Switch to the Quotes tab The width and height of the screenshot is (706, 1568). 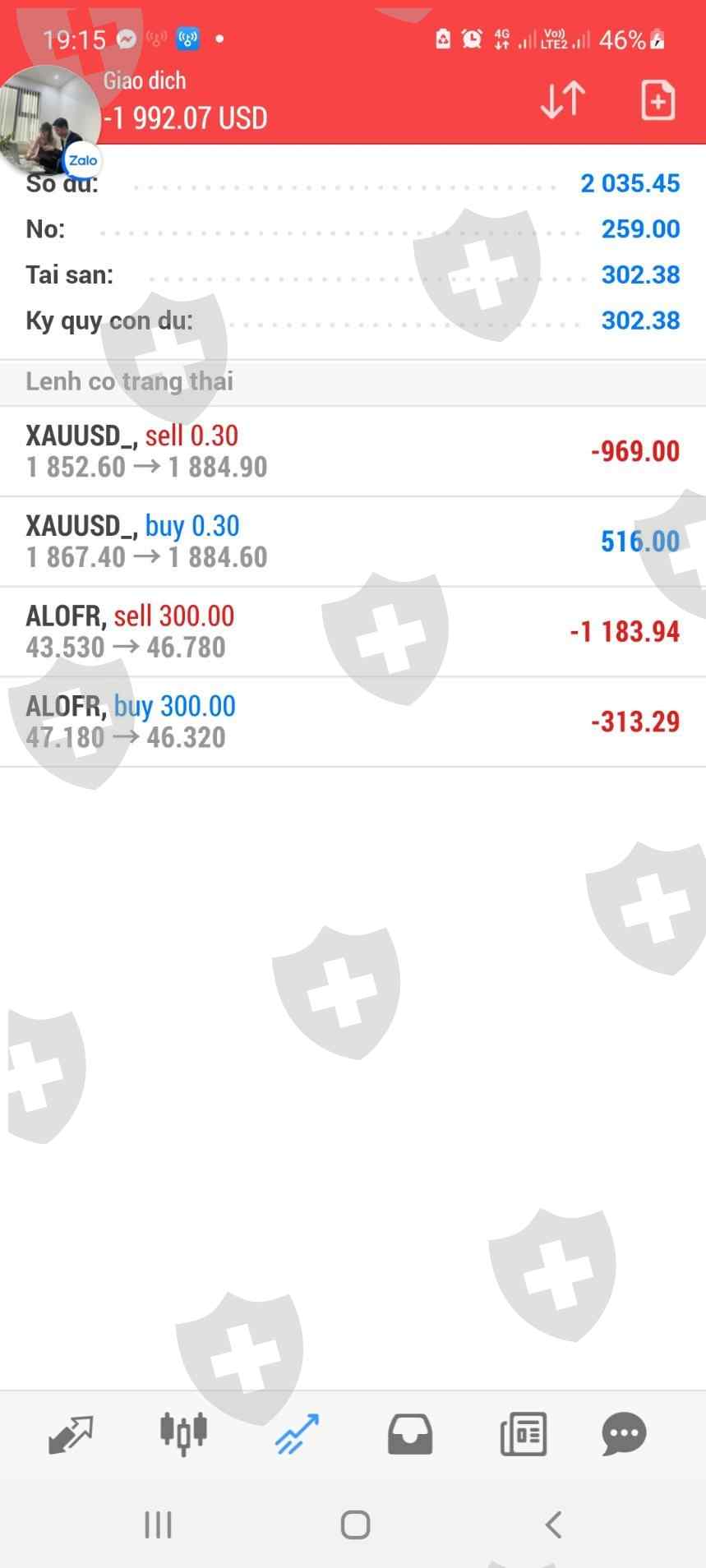pos(71,1435)
